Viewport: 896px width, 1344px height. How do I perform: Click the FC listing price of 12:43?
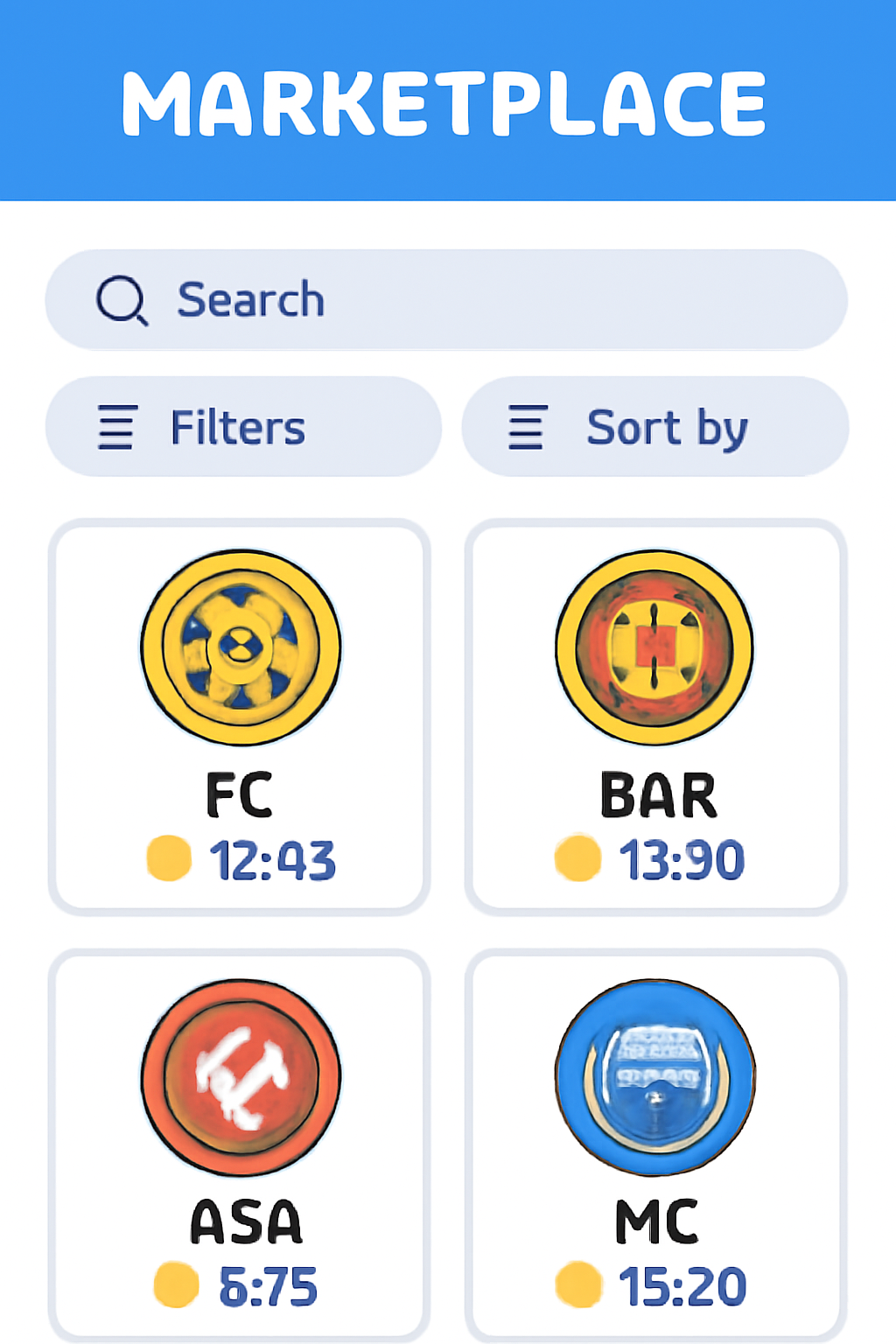[275, 858]
